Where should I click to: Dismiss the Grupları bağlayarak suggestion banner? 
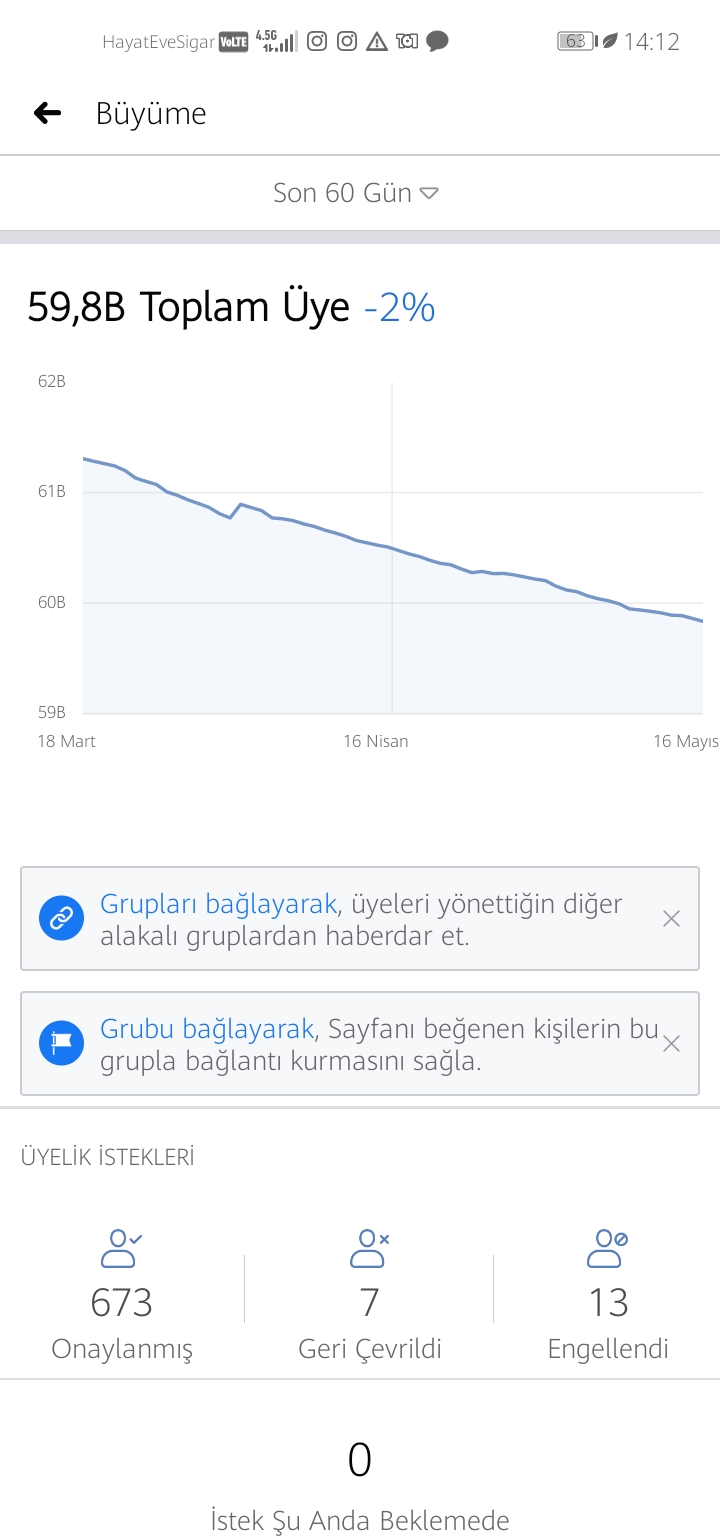tap(671, 919)
